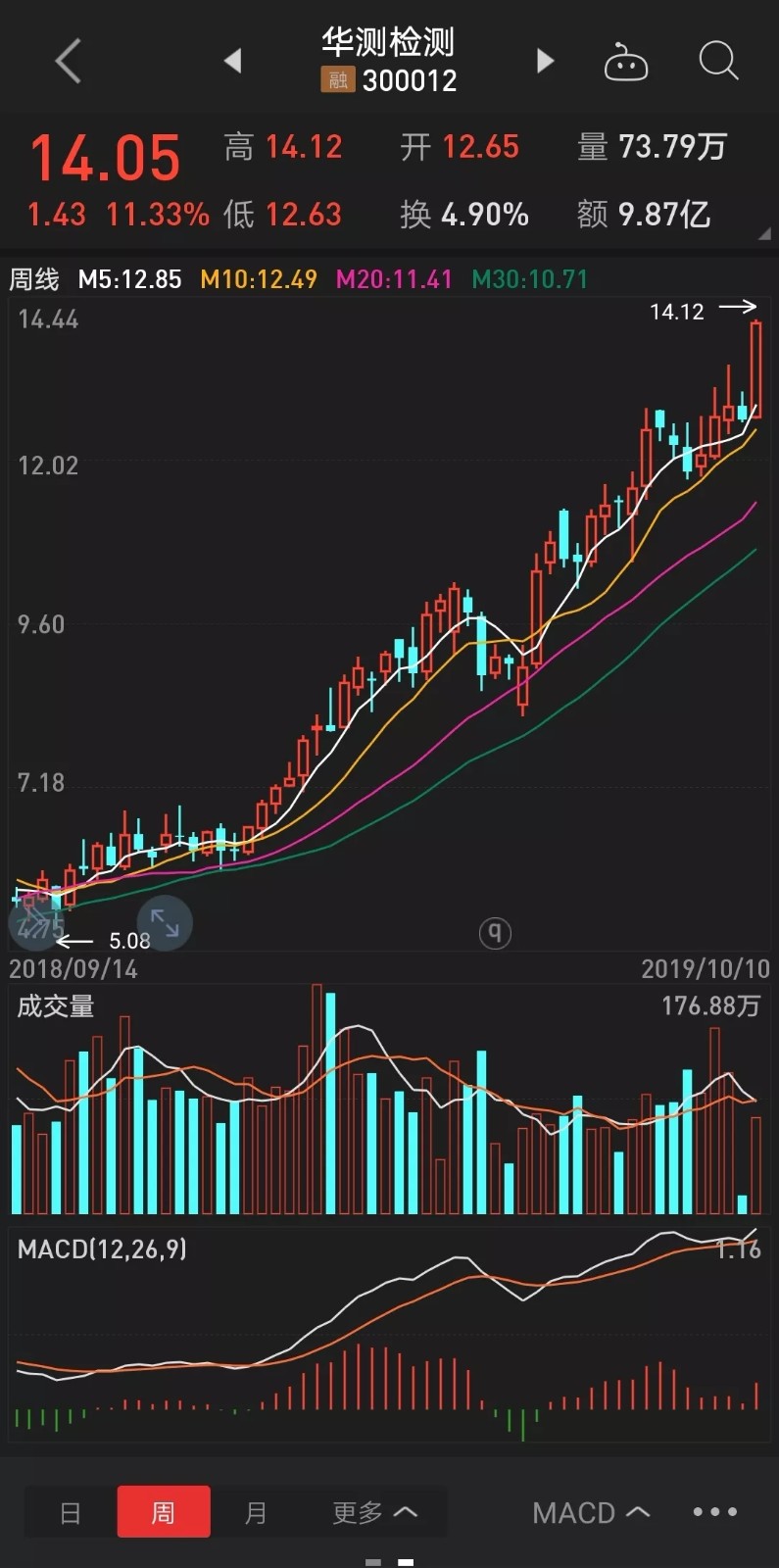Select 日 daily chart period
Viewport: 779px width, 1568px height.
coord(71,1512)
